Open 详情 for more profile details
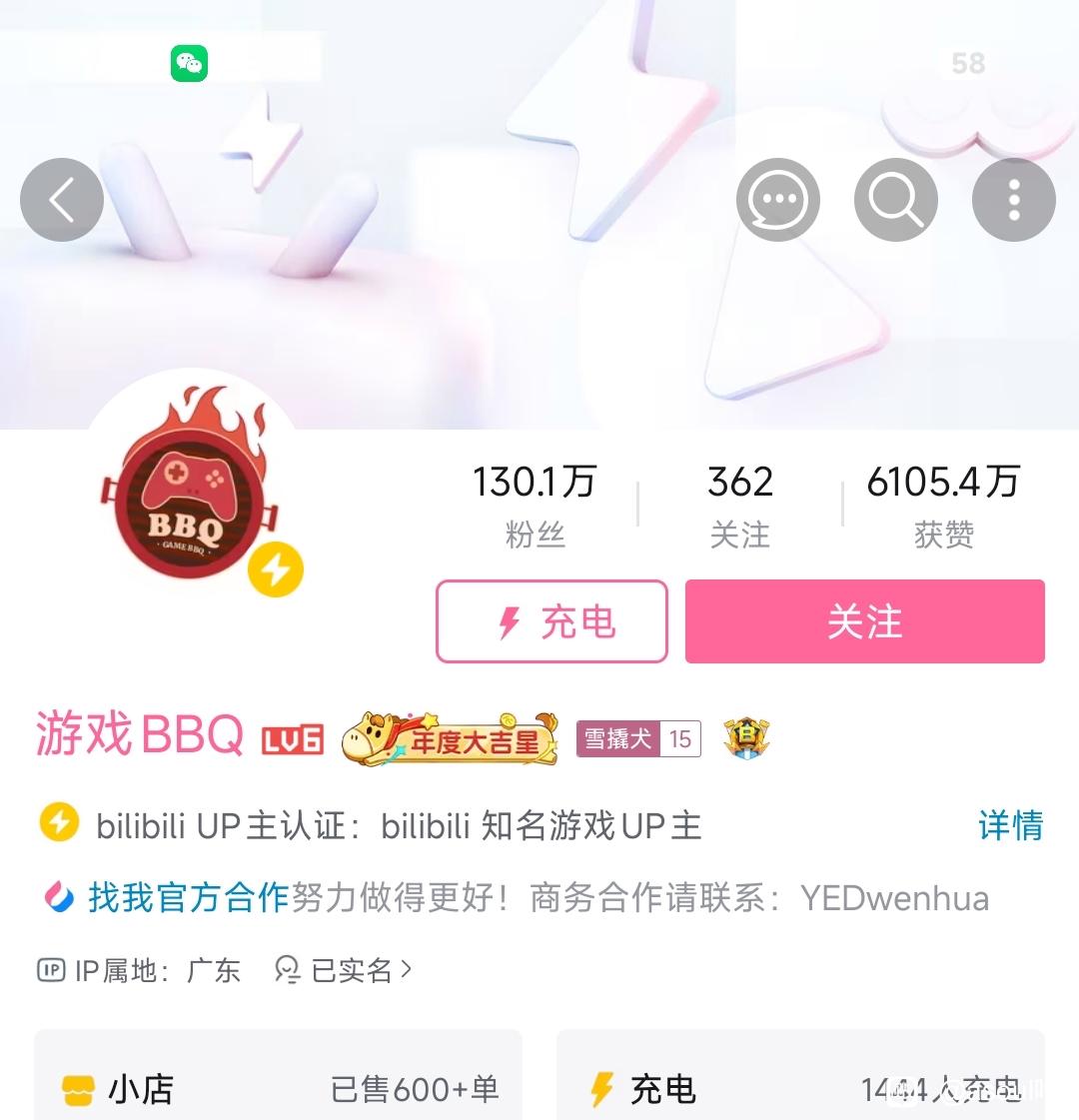The image size is (1079, 1120). (x=1010, y=826)
